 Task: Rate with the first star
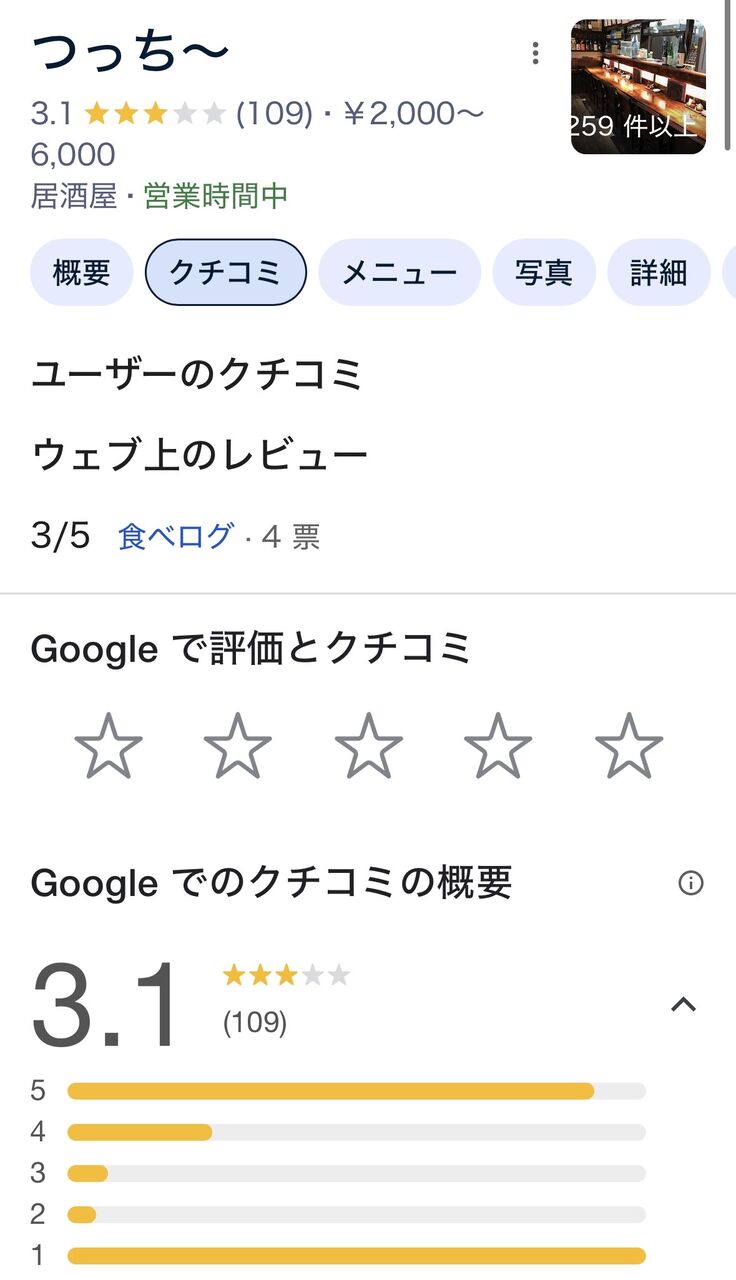(x=108, y=746)
